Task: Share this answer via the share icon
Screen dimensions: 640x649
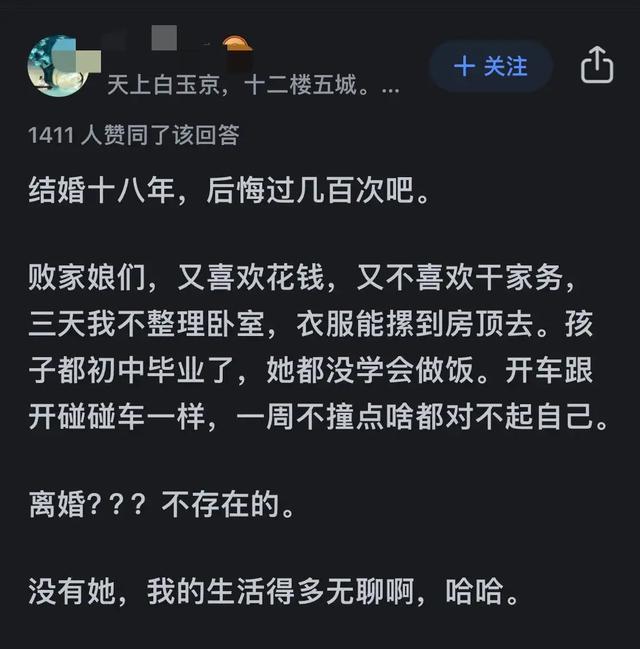Action: (597, 65)
